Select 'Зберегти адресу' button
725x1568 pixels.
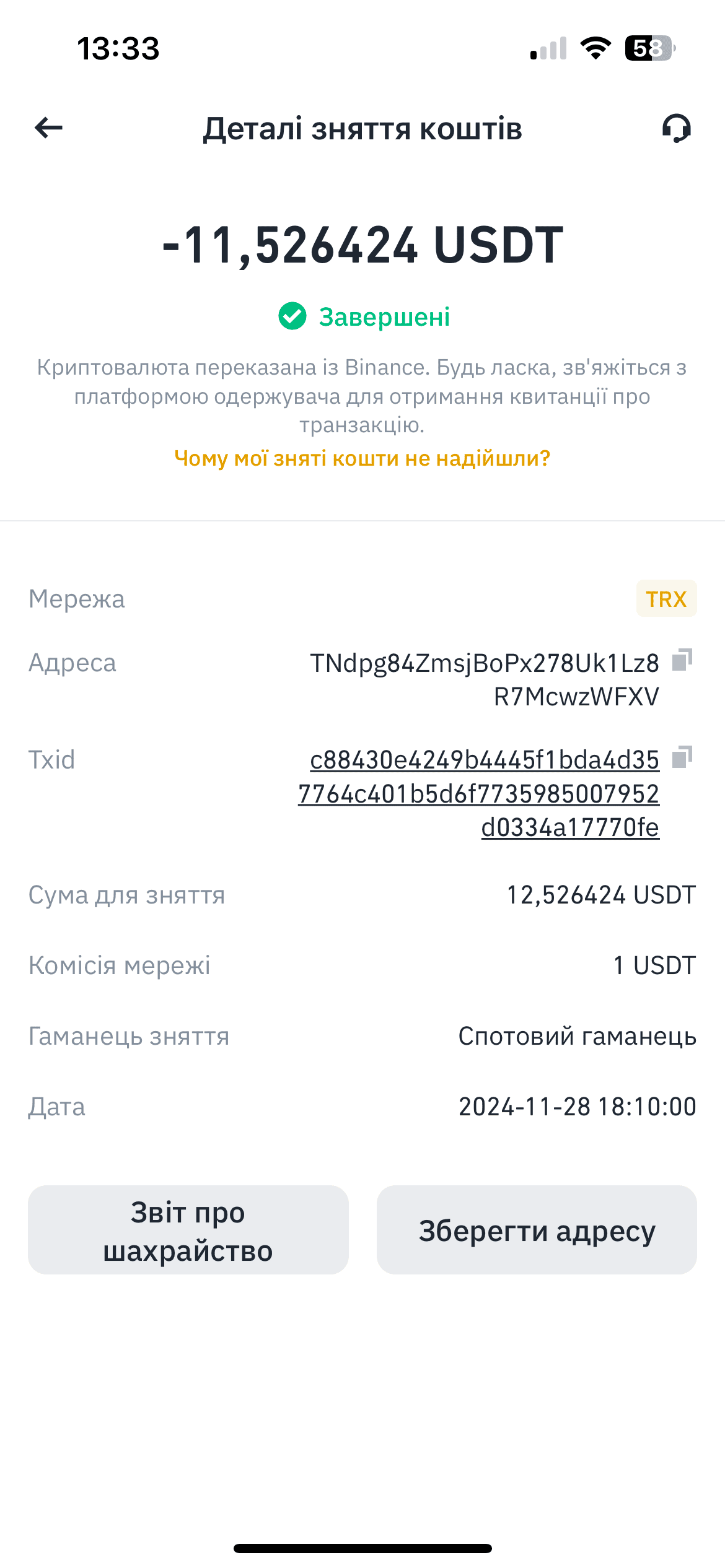(537, 1230)
